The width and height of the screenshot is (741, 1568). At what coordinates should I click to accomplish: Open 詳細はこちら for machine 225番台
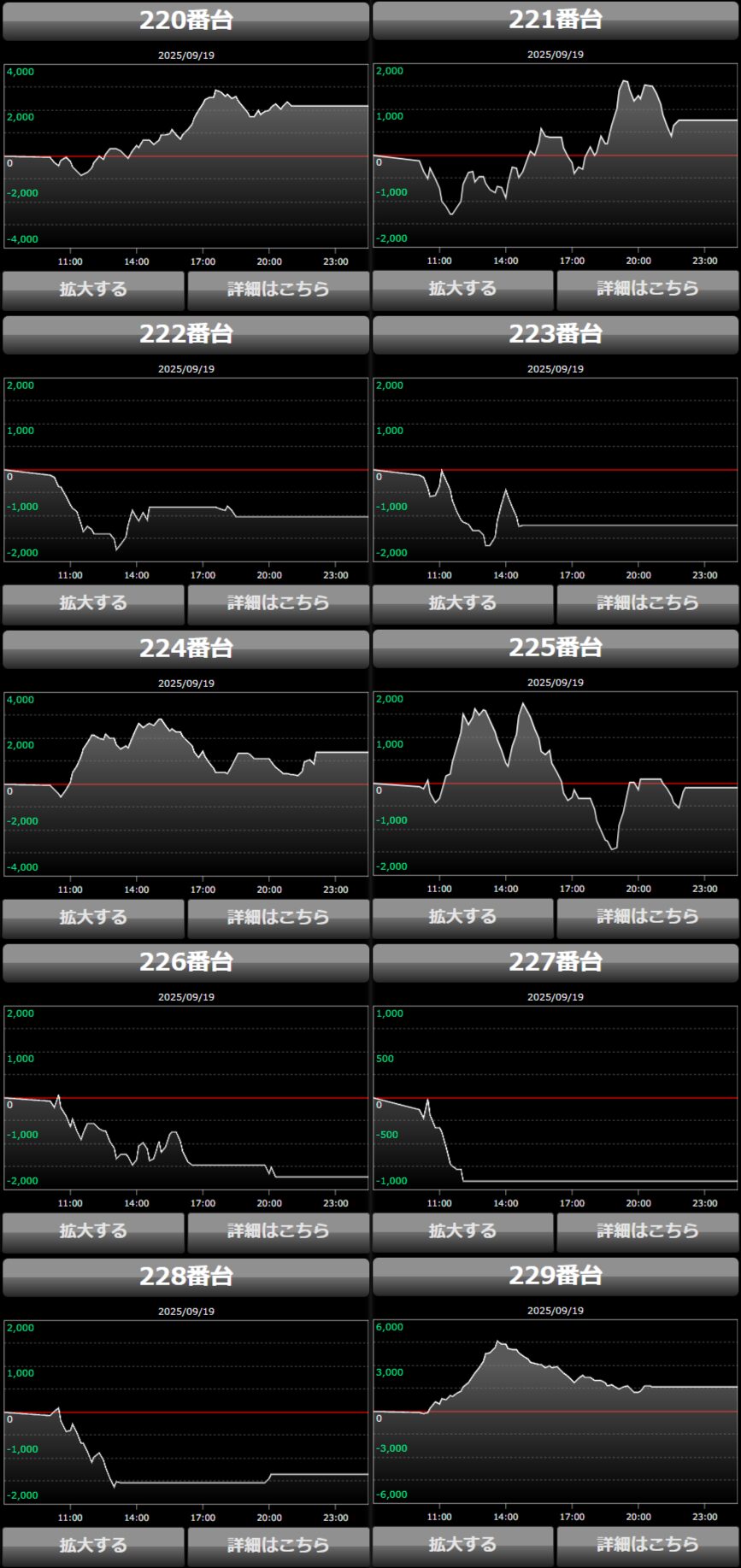click(648, 917)
